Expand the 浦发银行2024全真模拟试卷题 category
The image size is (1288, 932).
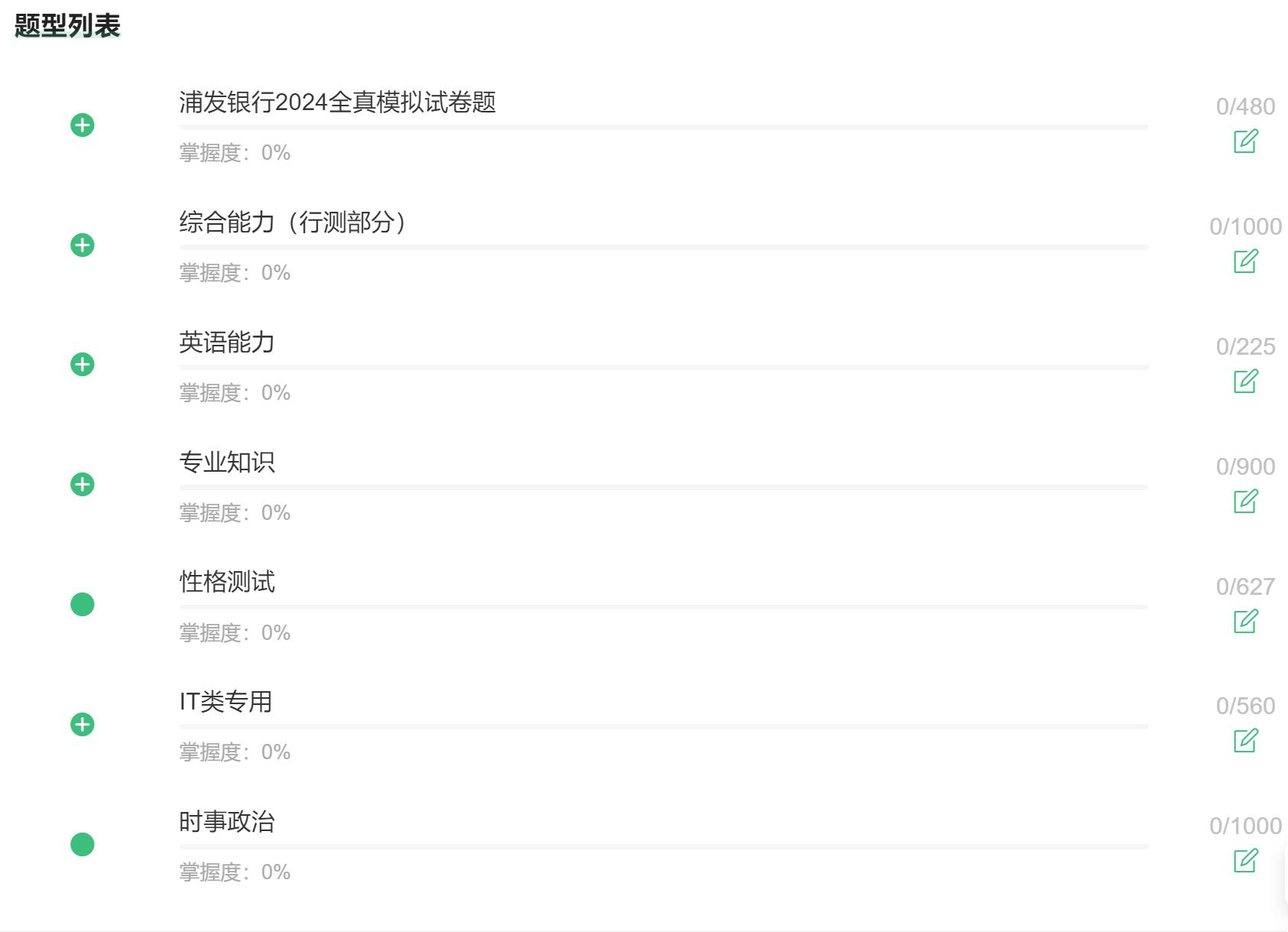tap(83, 125)
